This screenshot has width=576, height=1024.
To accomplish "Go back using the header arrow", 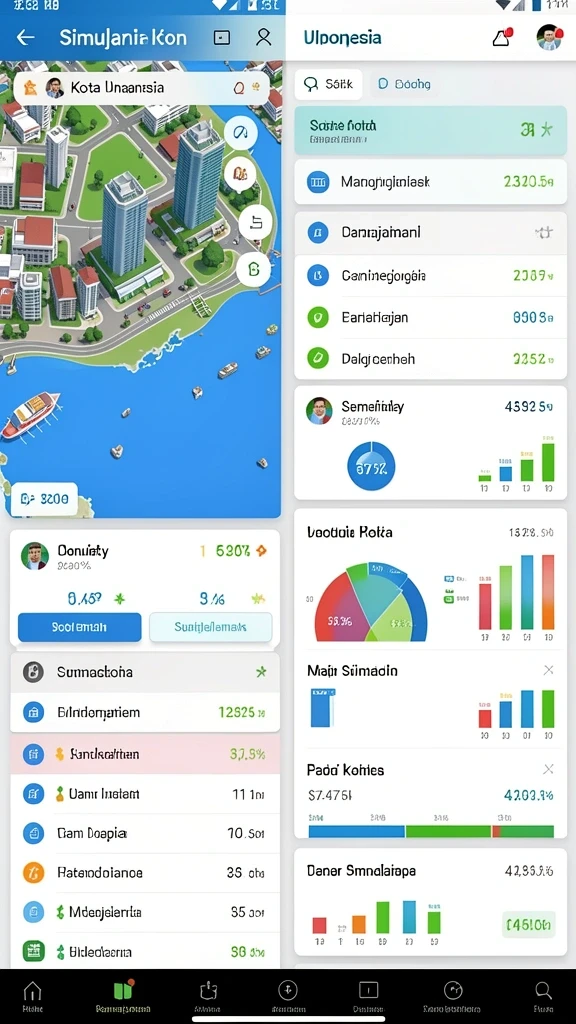I will (x=25, y=38).
